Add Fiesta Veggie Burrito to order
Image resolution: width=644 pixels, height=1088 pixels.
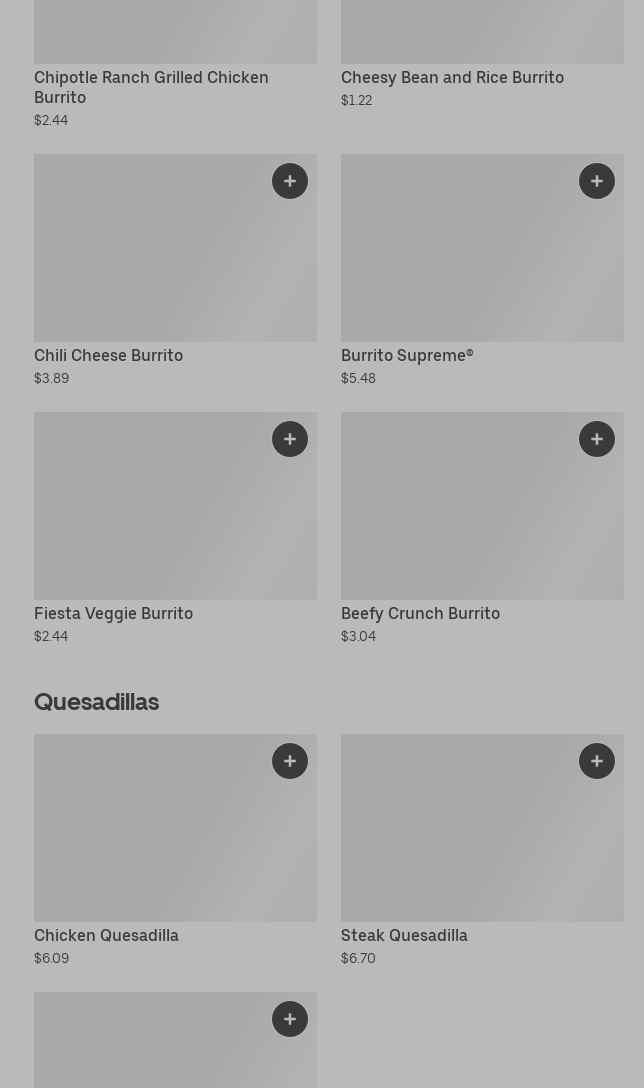point(290,439)
